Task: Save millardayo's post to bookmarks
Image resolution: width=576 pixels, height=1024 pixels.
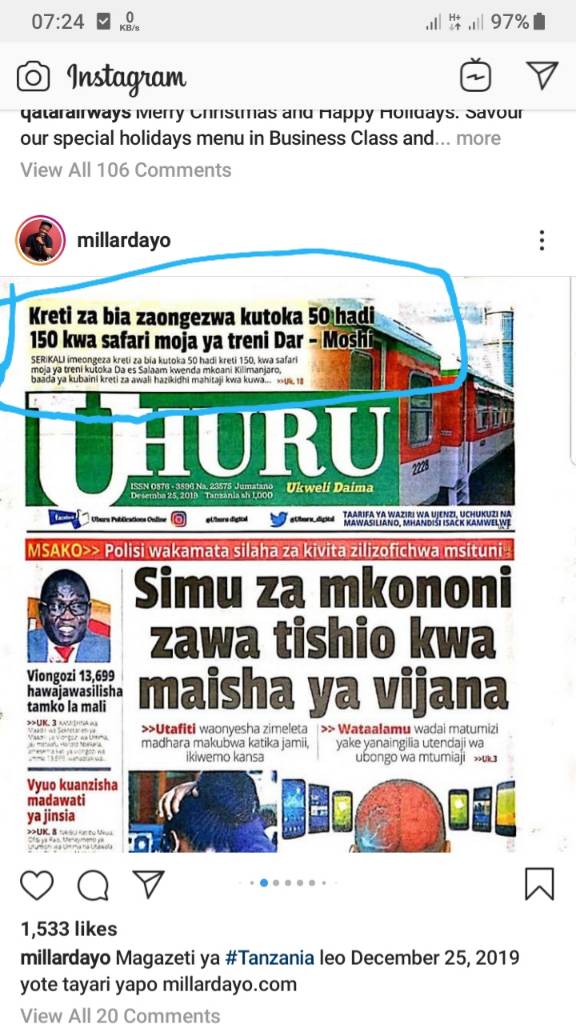Action: 540,884
